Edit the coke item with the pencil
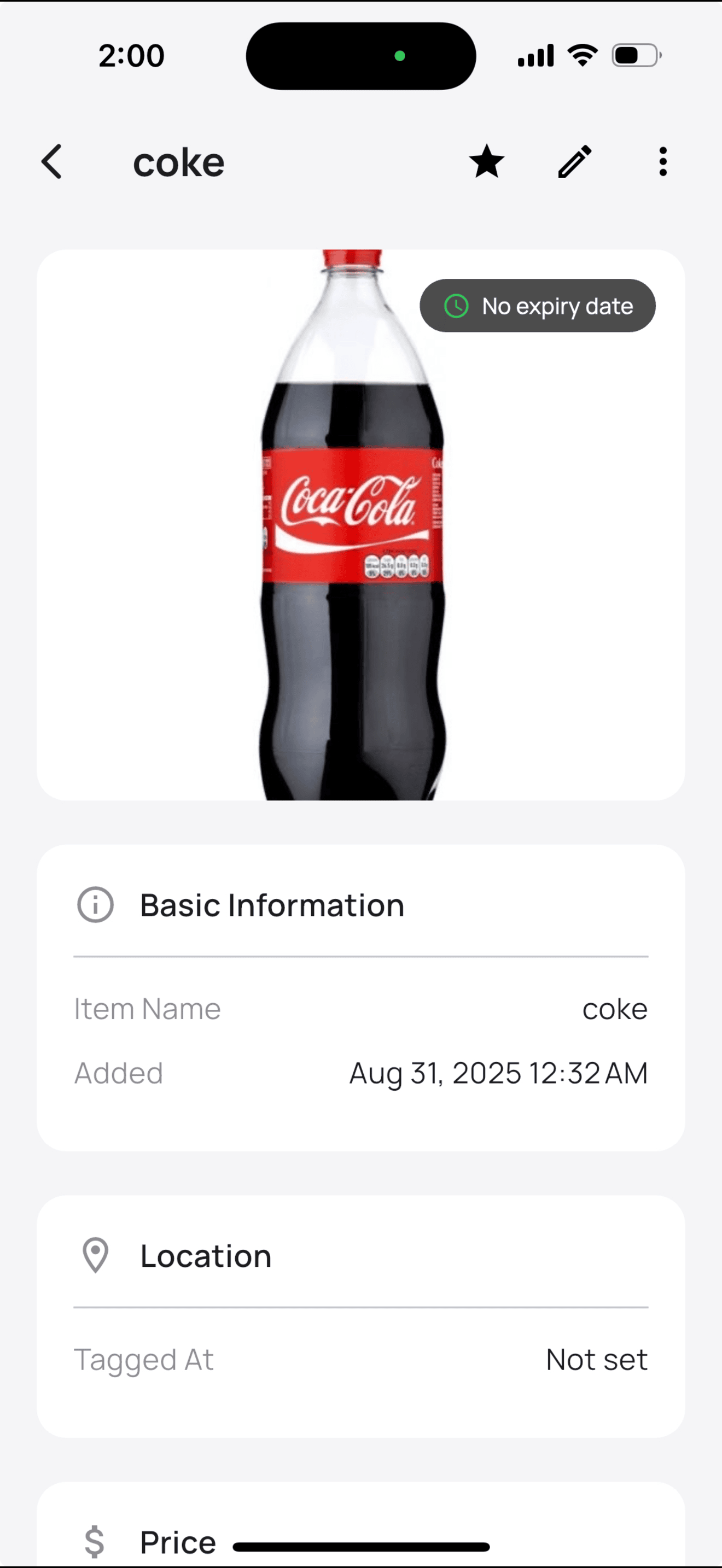 tap(575, 162)
